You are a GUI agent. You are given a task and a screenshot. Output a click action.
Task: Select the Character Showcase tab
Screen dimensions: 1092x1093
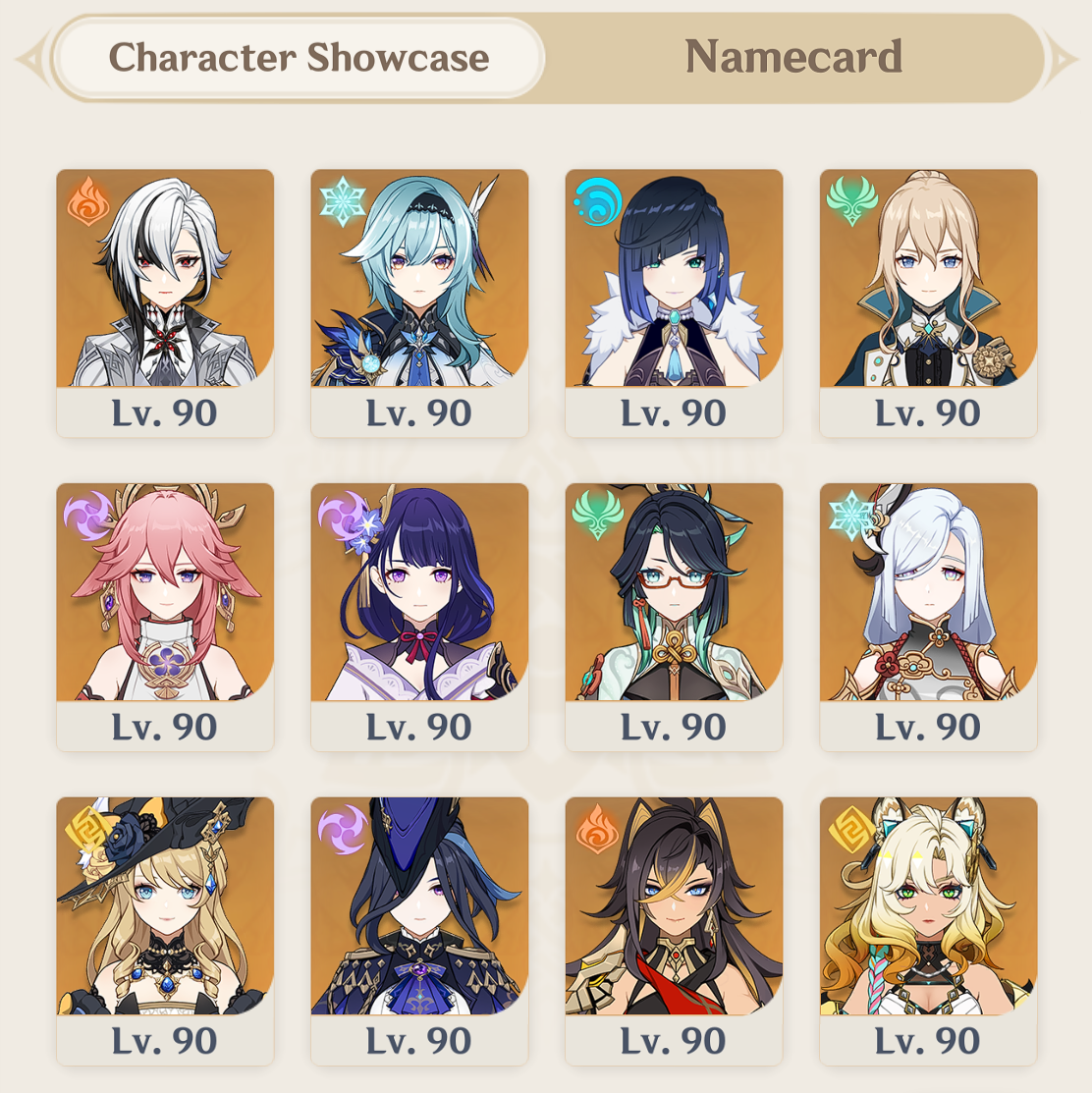(x=299, y=57)
